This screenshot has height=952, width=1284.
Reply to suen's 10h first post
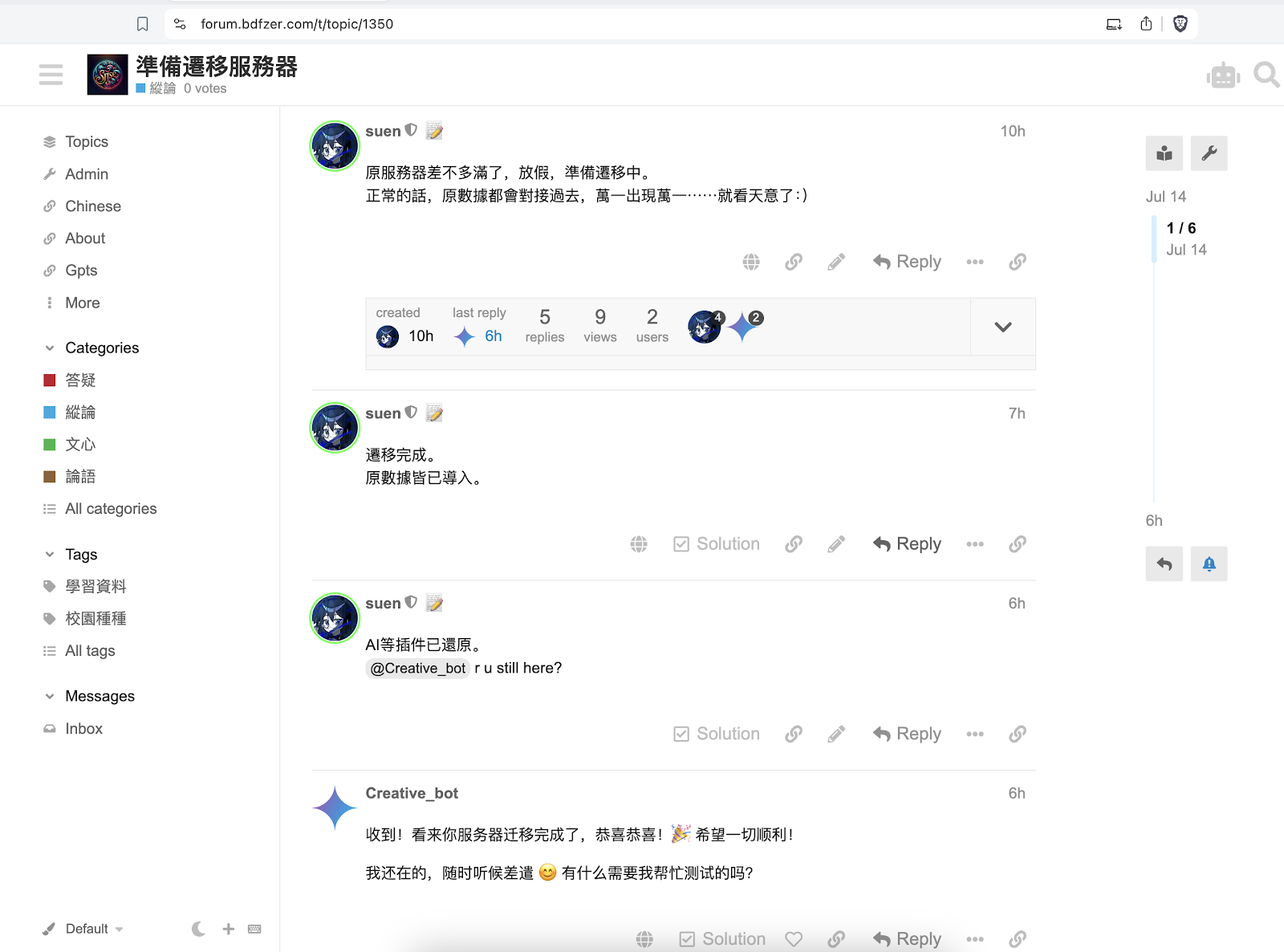908,262
